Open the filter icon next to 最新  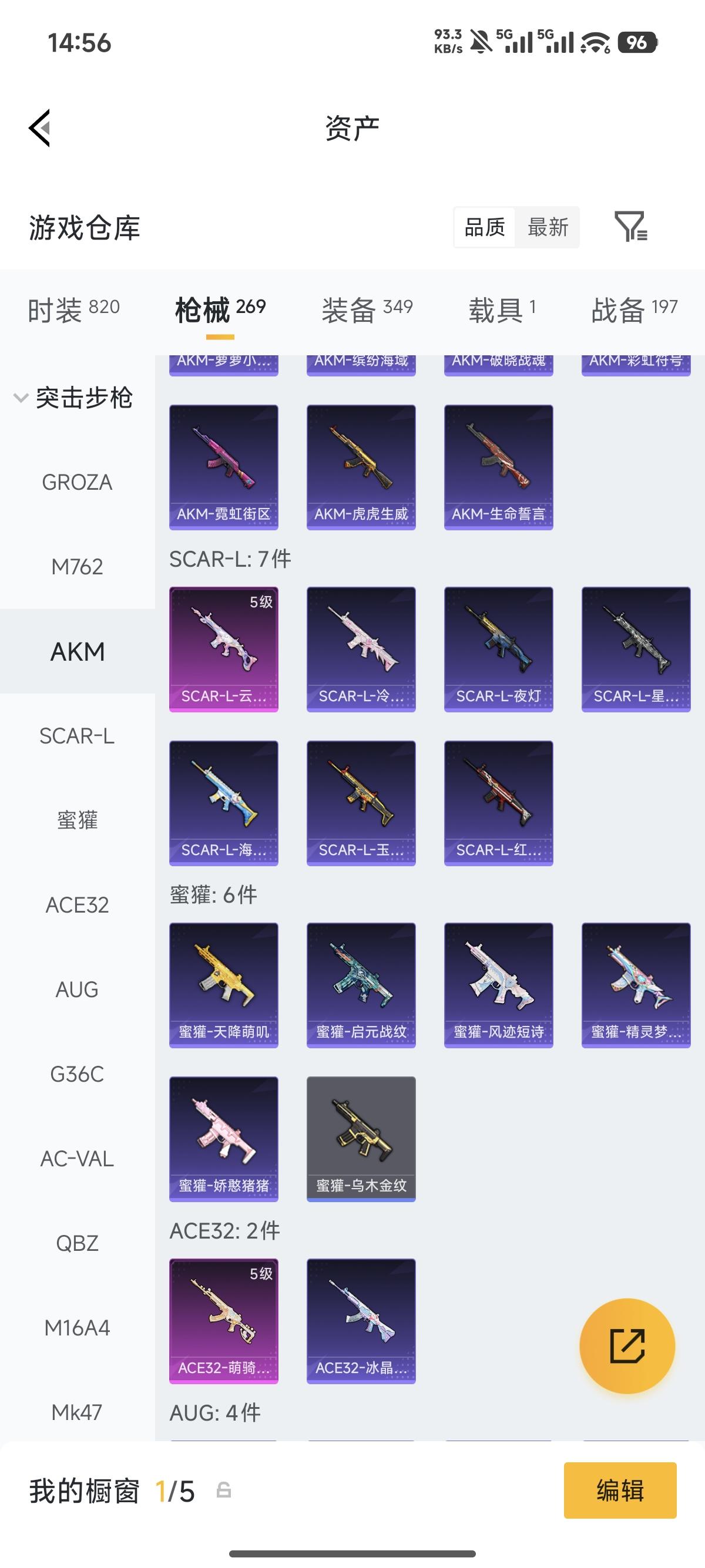coord(631,227)
